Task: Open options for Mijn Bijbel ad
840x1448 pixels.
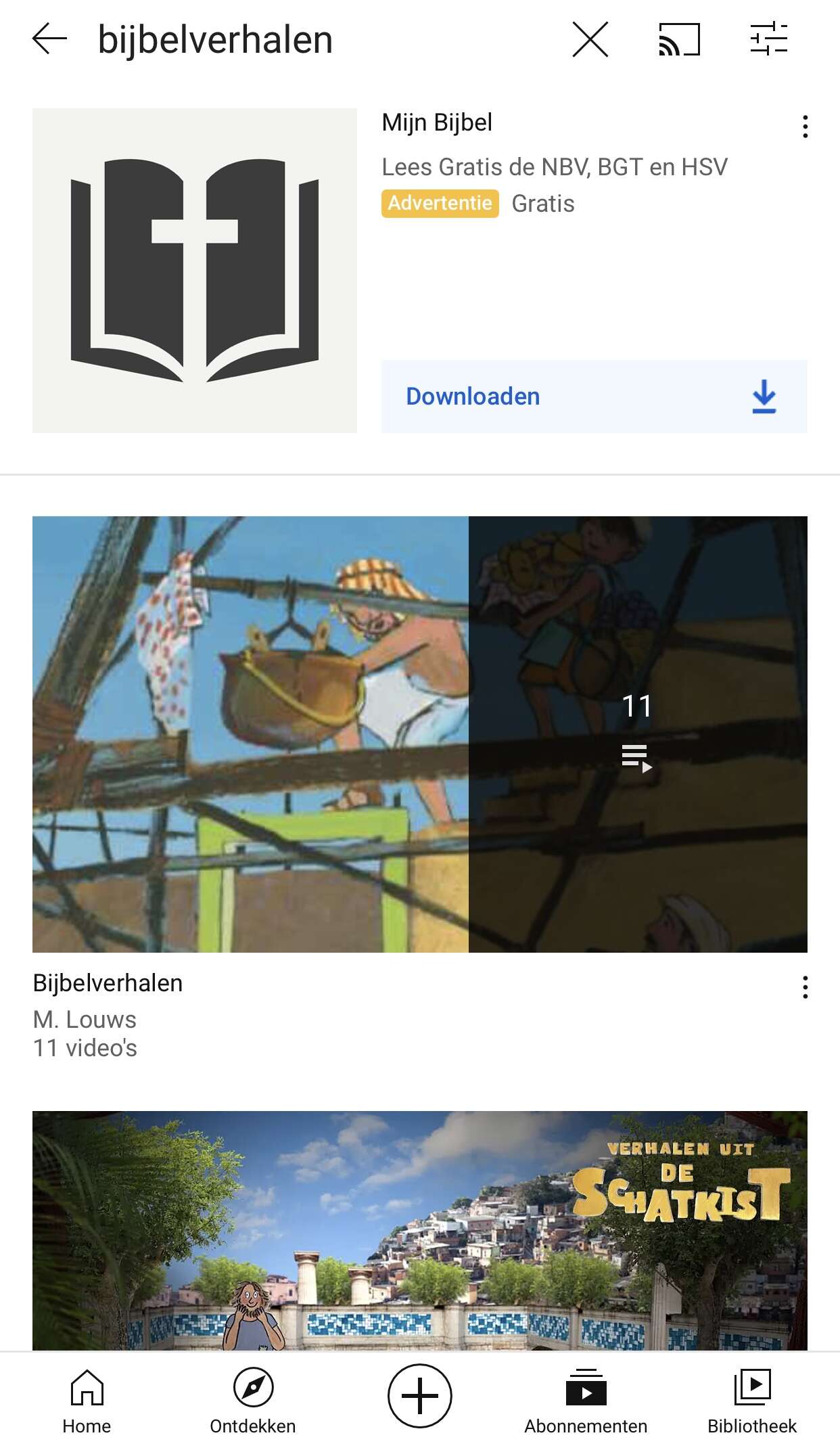Action: click(805, 127)
